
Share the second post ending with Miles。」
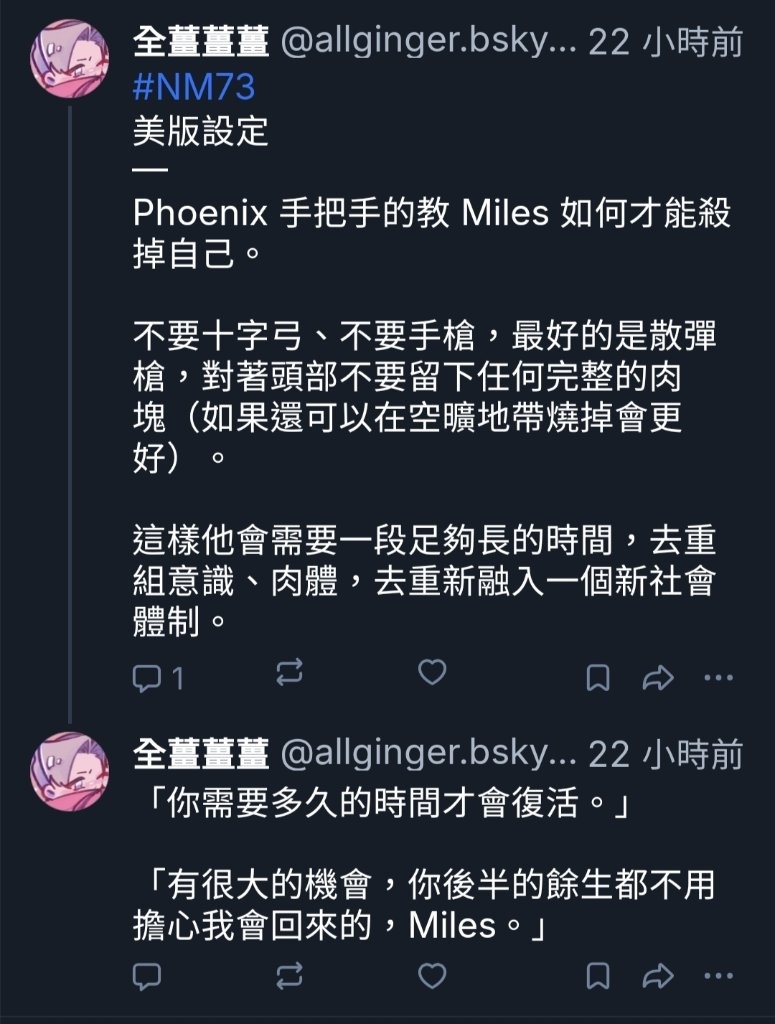(657, 976)
